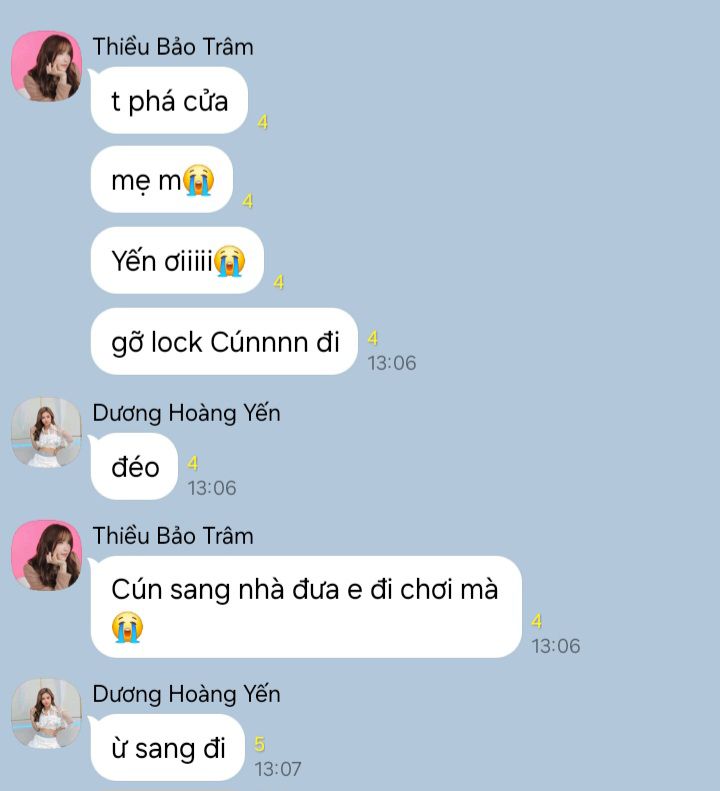Tap Thiều Bảo Trâm's avatar beside "Cún sang nhà" message
This screenshot has height=791, width=720.
tap(46, 554)
